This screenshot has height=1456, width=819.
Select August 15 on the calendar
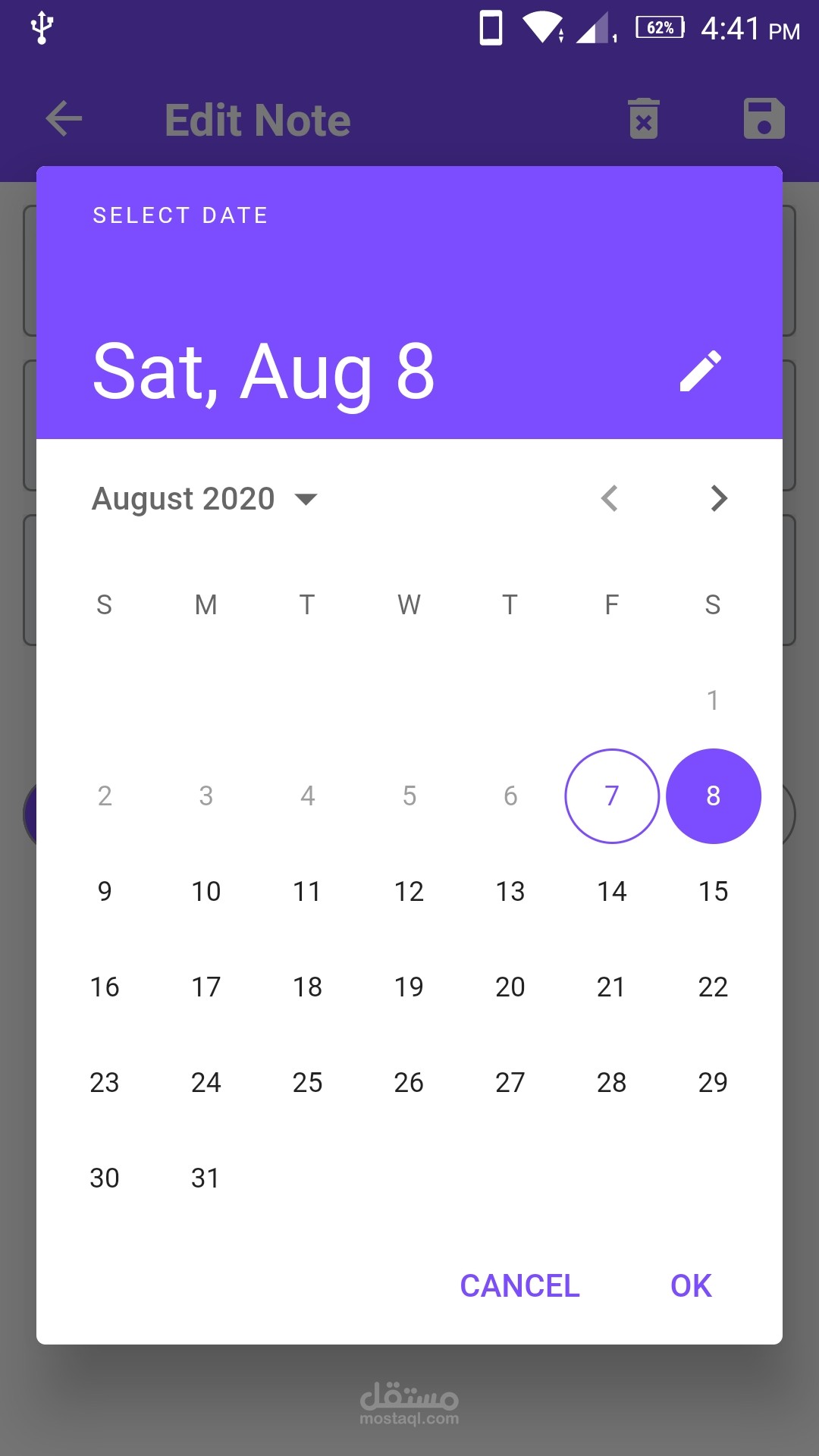tap(713, 891)
